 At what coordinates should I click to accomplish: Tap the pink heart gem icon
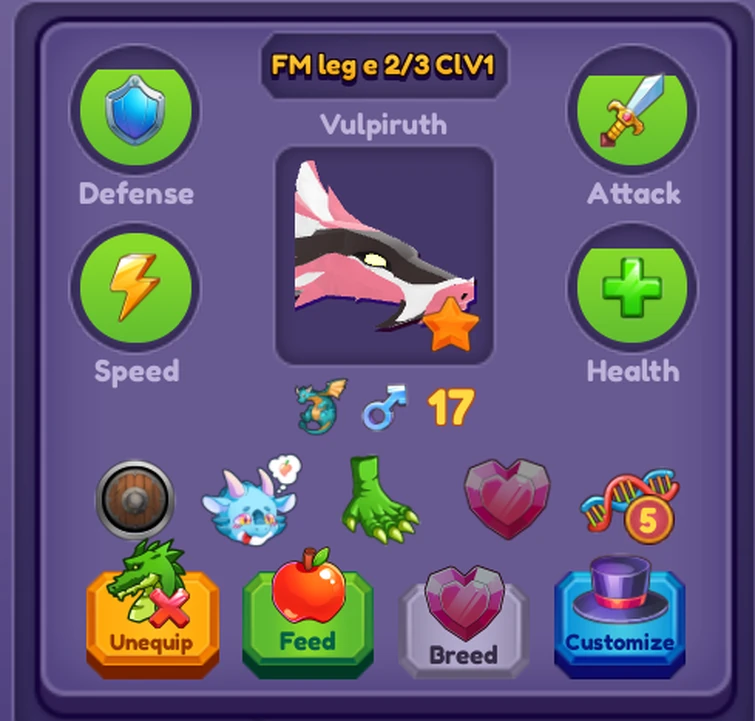[x=506, y=493]
